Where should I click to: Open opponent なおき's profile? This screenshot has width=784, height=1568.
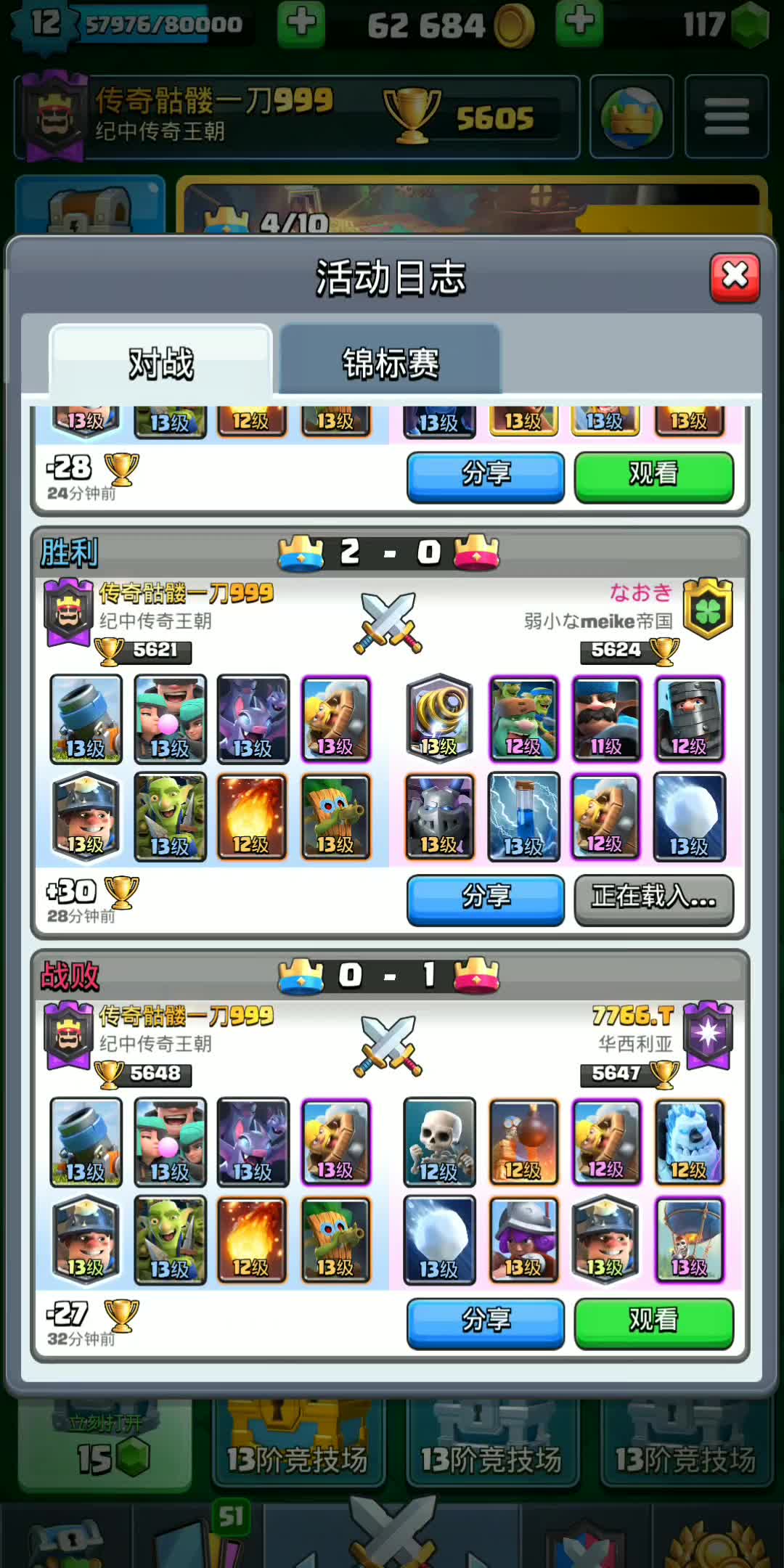click(x=641, y=593)
